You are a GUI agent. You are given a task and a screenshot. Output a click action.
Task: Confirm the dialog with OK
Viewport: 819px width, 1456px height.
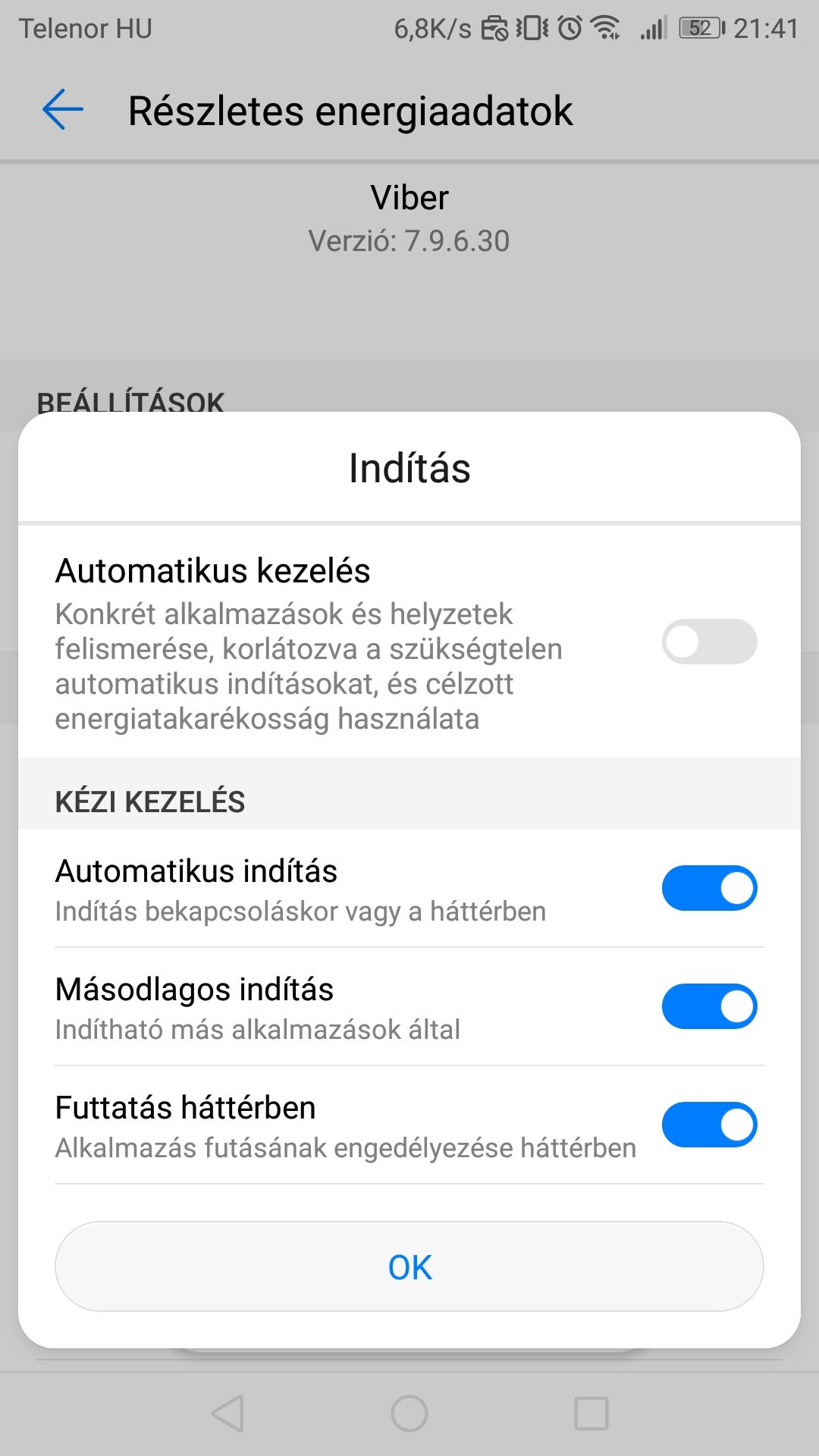click(409, 1266)
